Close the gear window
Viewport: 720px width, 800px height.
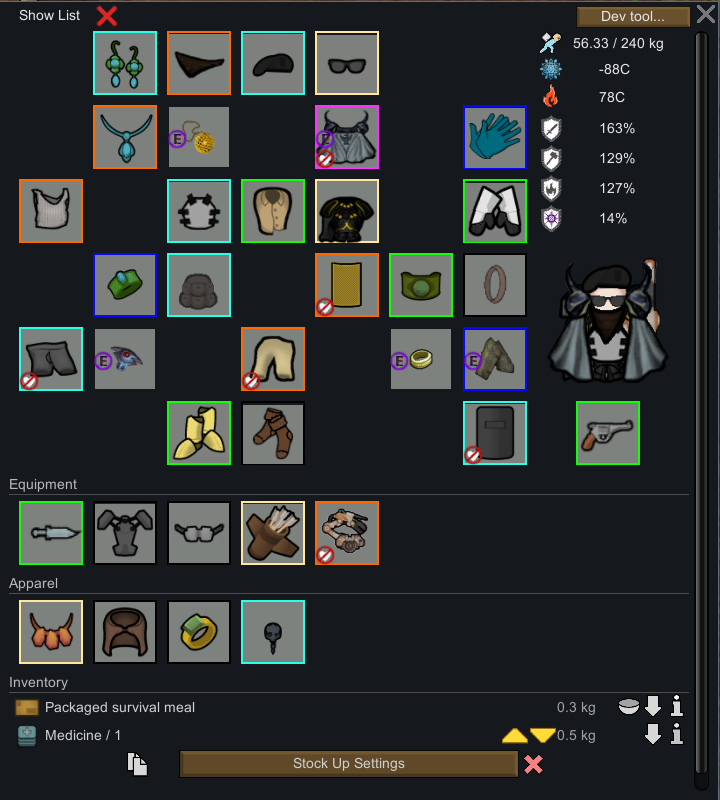[705, 15]
